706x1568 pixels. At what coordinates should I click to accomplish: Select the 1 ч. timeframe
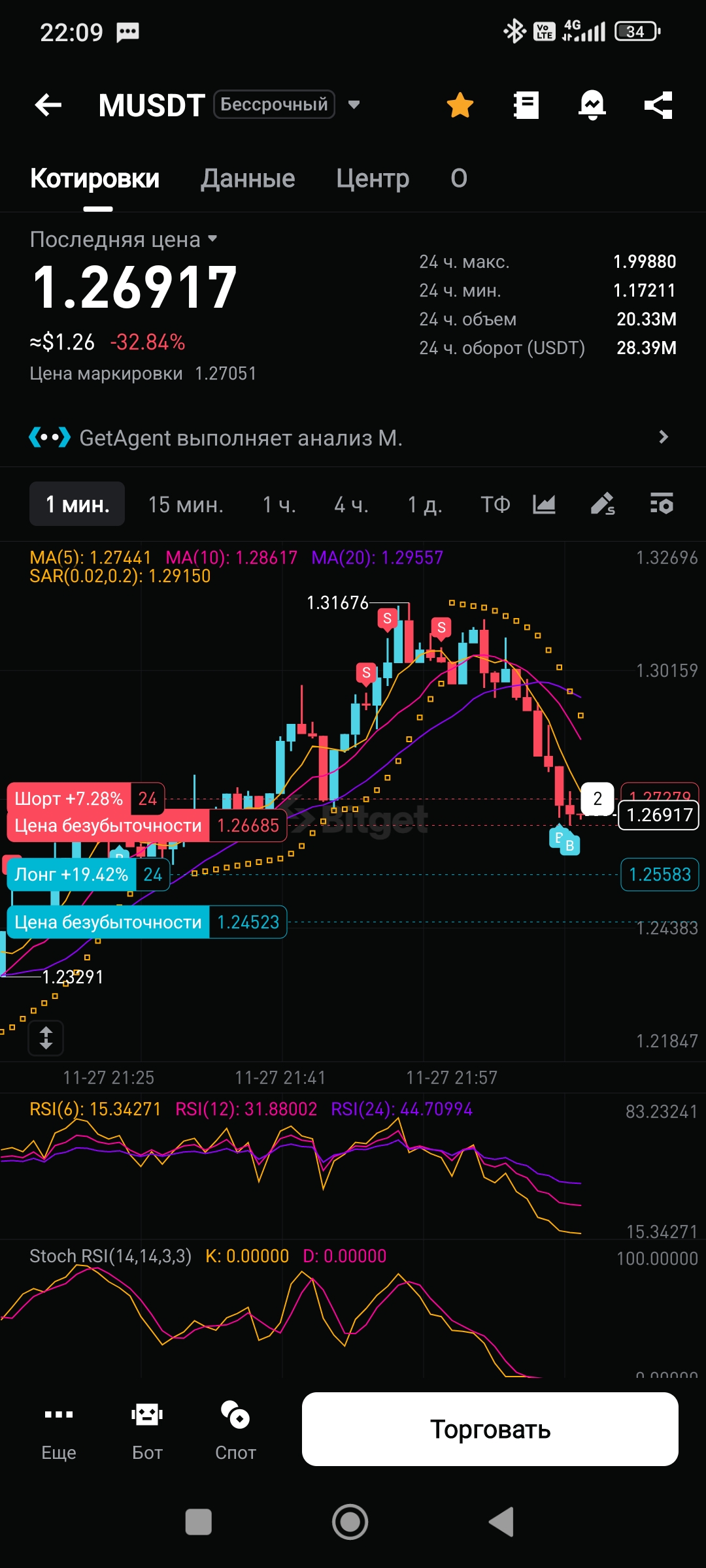(279, 504)
